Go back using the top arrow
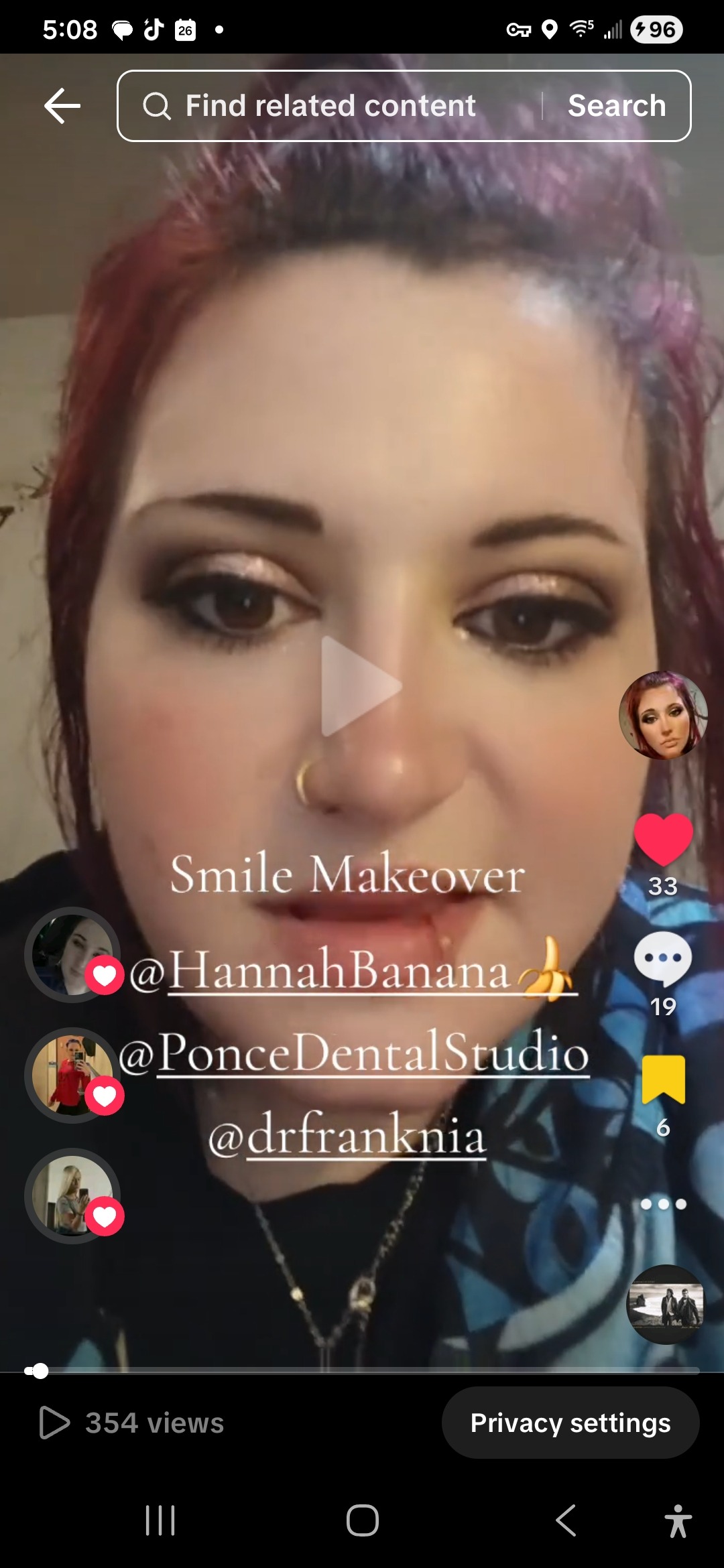 [62, 106]
